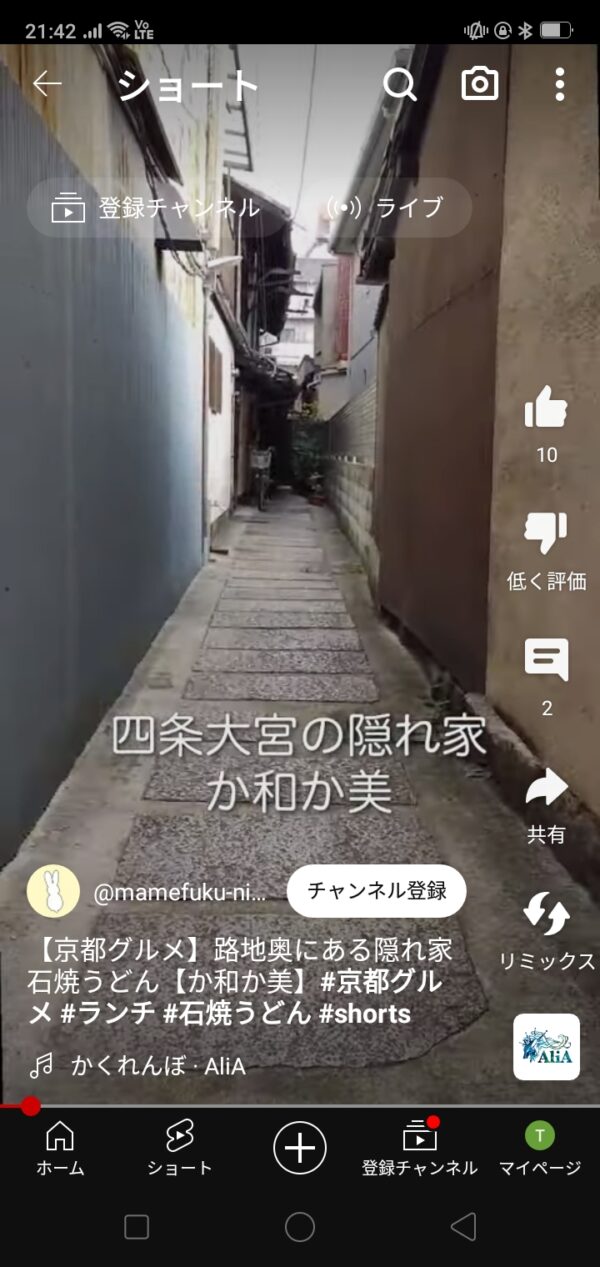This screenshot has height=1267, width=600.
Task: Remix this Short with リミックス
Action: 546,915
